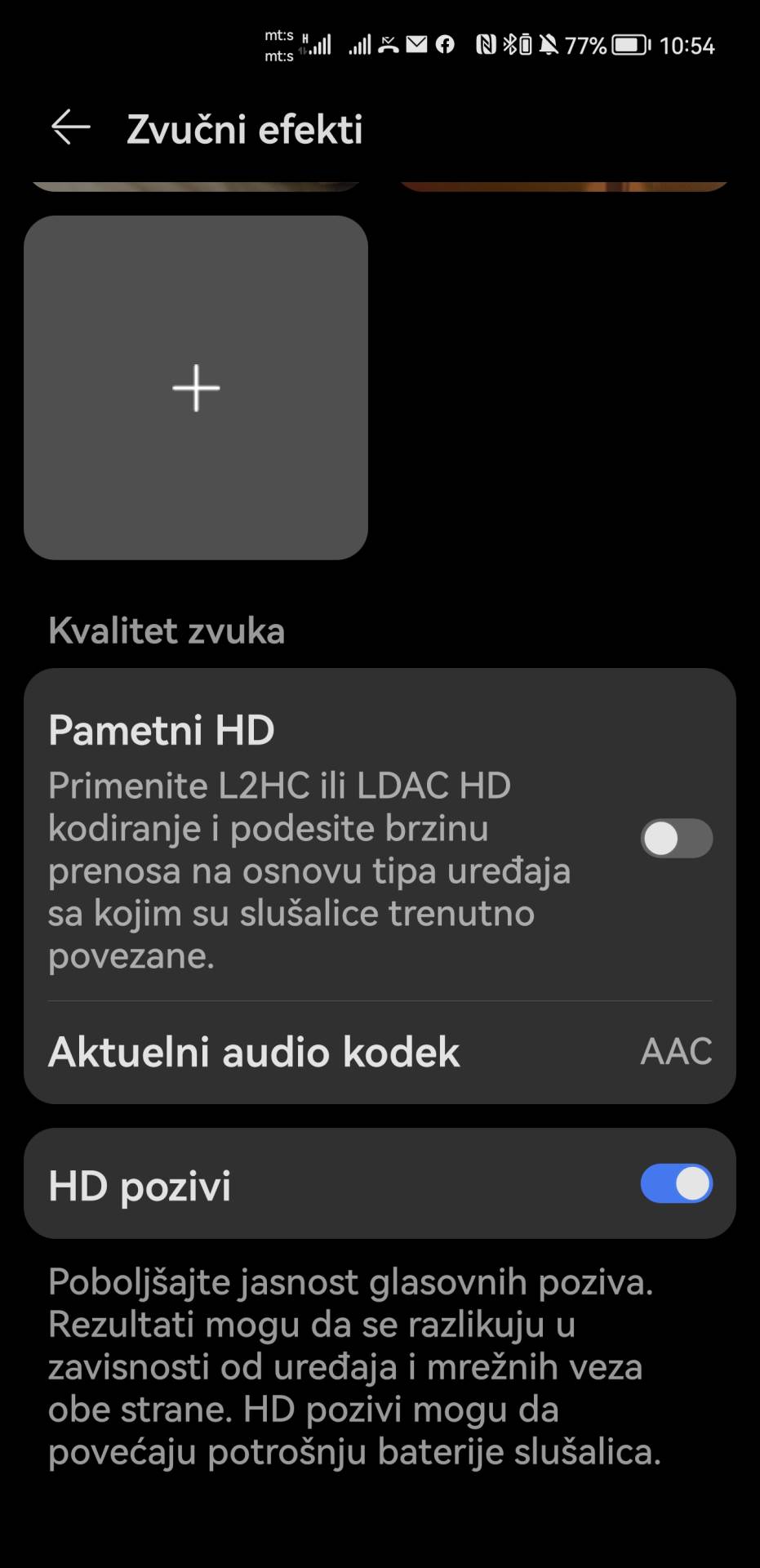Navigate back using the left arrow icon
This screenshot has width=760, height=1568.
pyautogui.click(x=69, y=127)
